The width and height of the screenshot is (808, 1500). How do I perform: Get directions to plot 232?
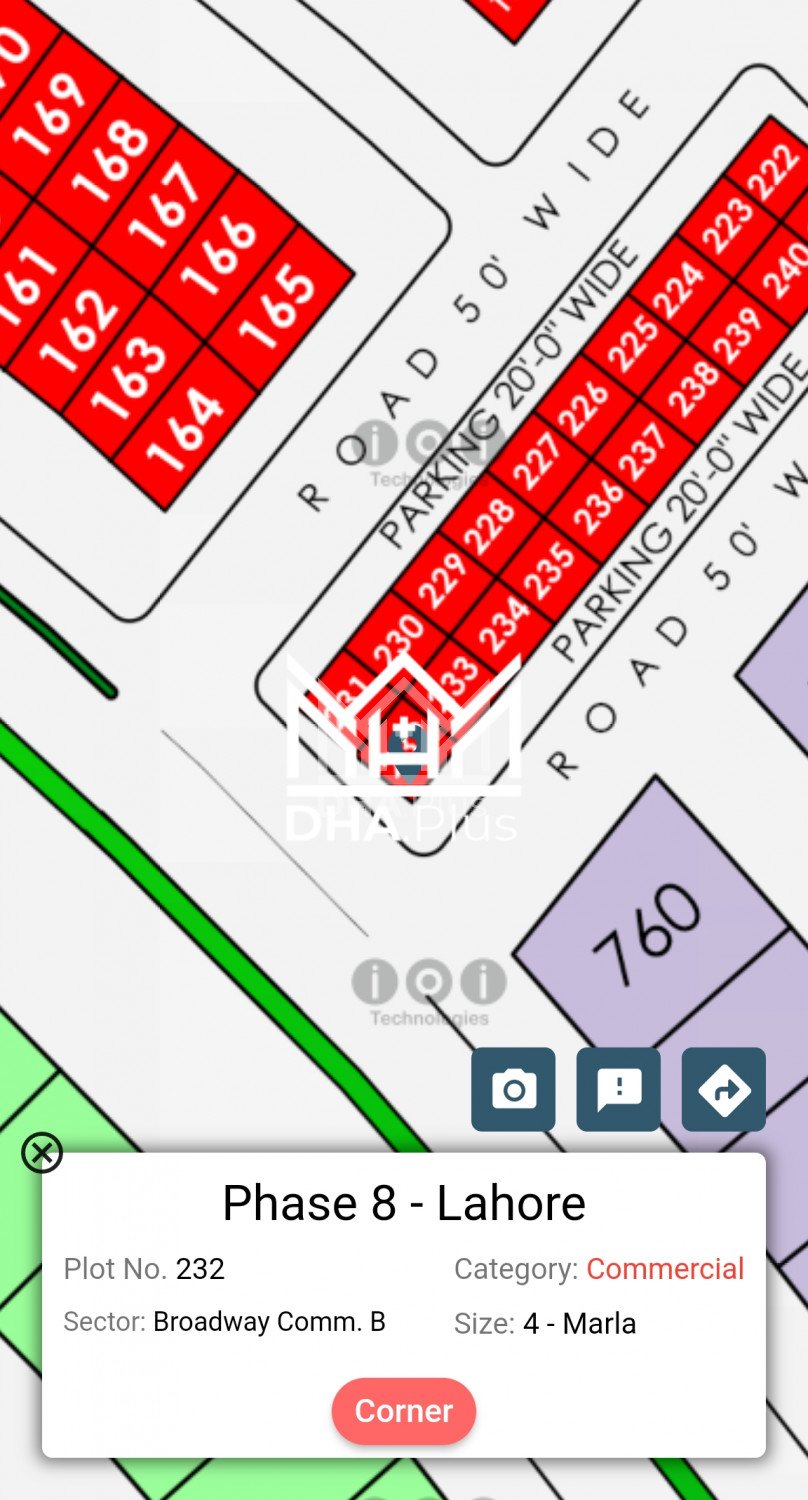pos(723,1089)
